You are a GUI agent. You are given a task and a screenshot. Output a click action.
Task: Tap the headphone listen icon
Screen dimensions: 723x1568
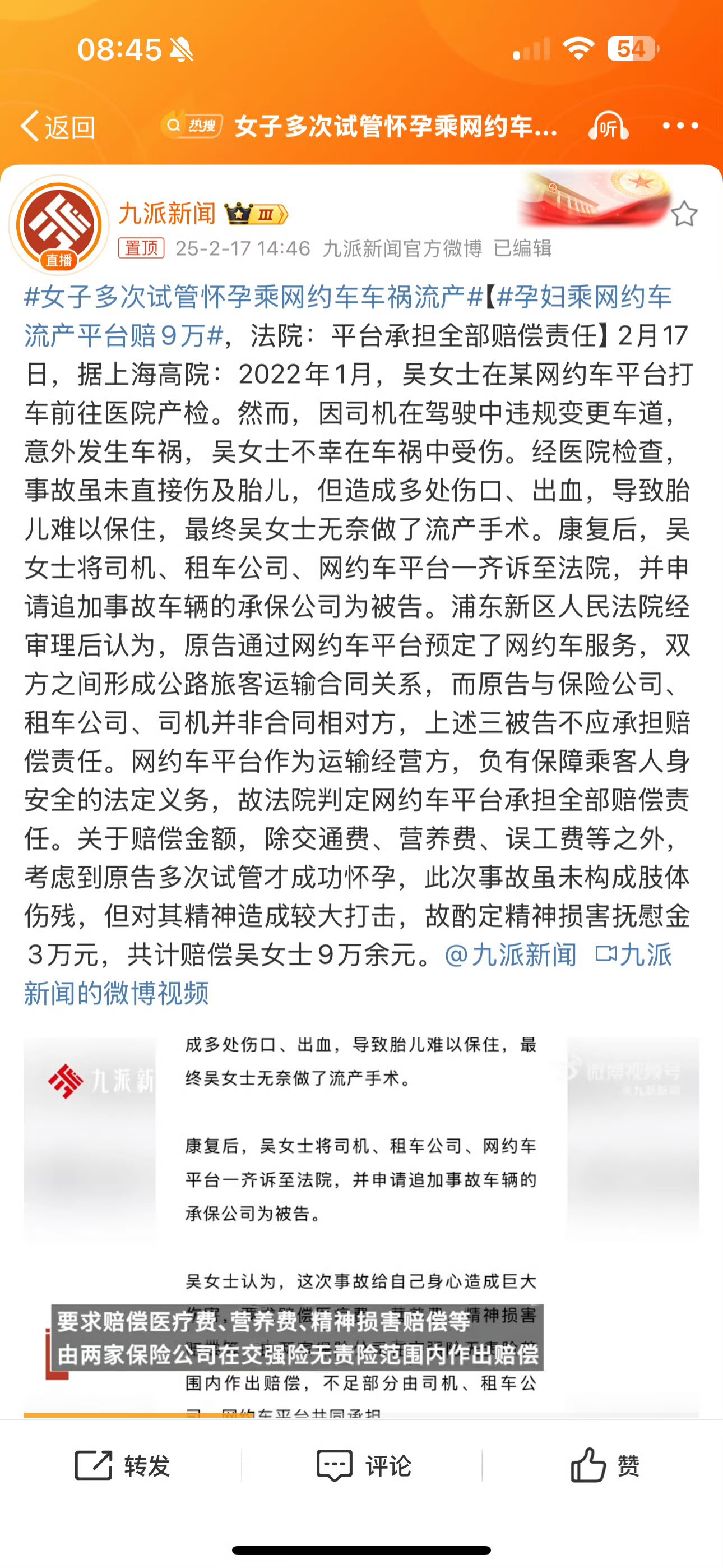point(610,126)
